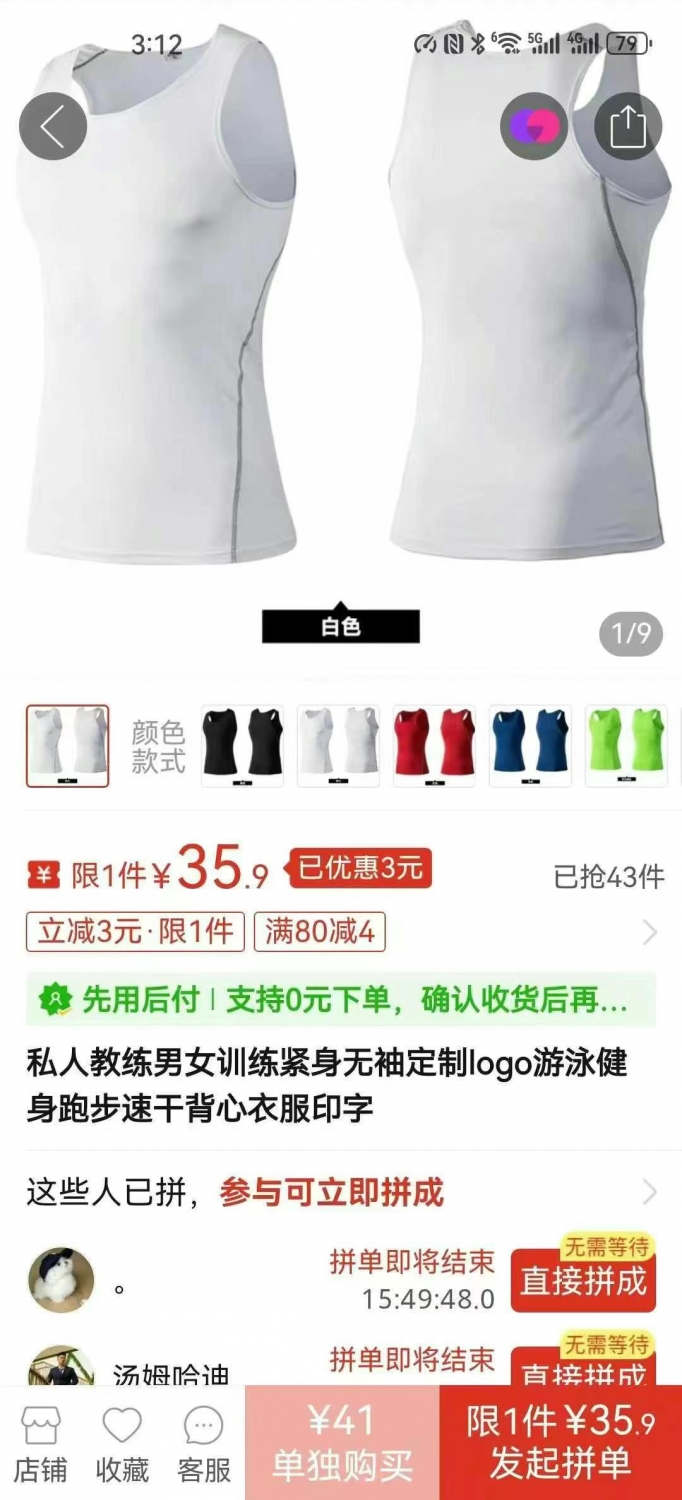Share this product via the share icon
The height and width of the screenshot is (1500, 682).
[x=628, y=126]
